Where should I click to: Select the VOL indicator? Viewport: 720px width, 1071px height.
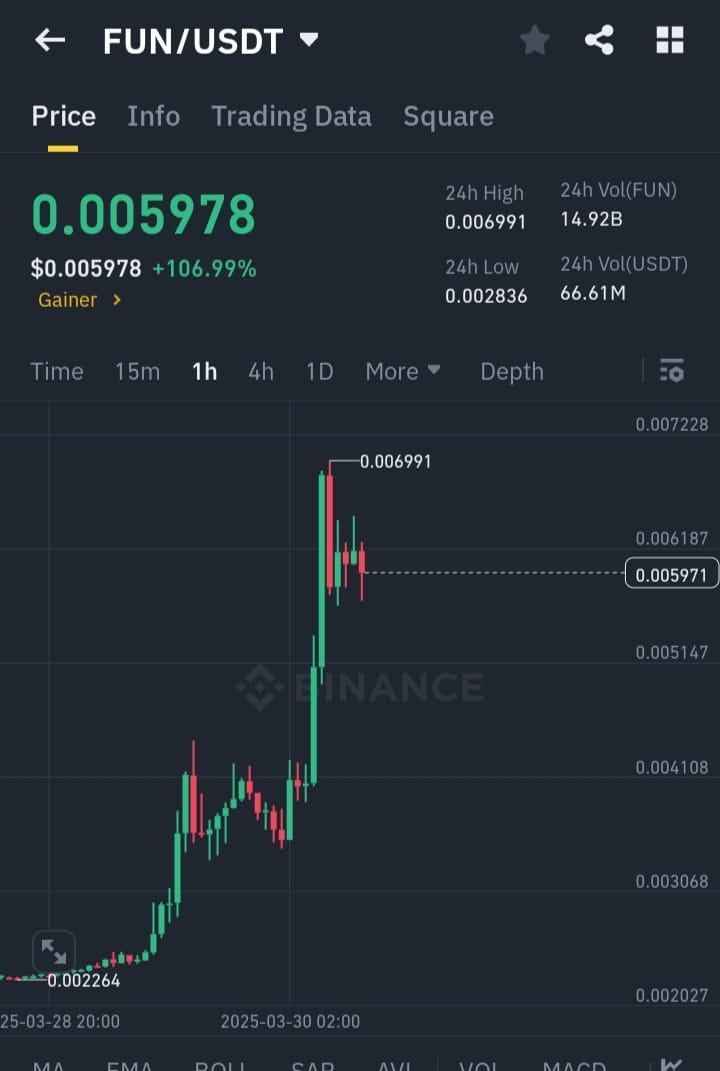(x=479, y=1062)
